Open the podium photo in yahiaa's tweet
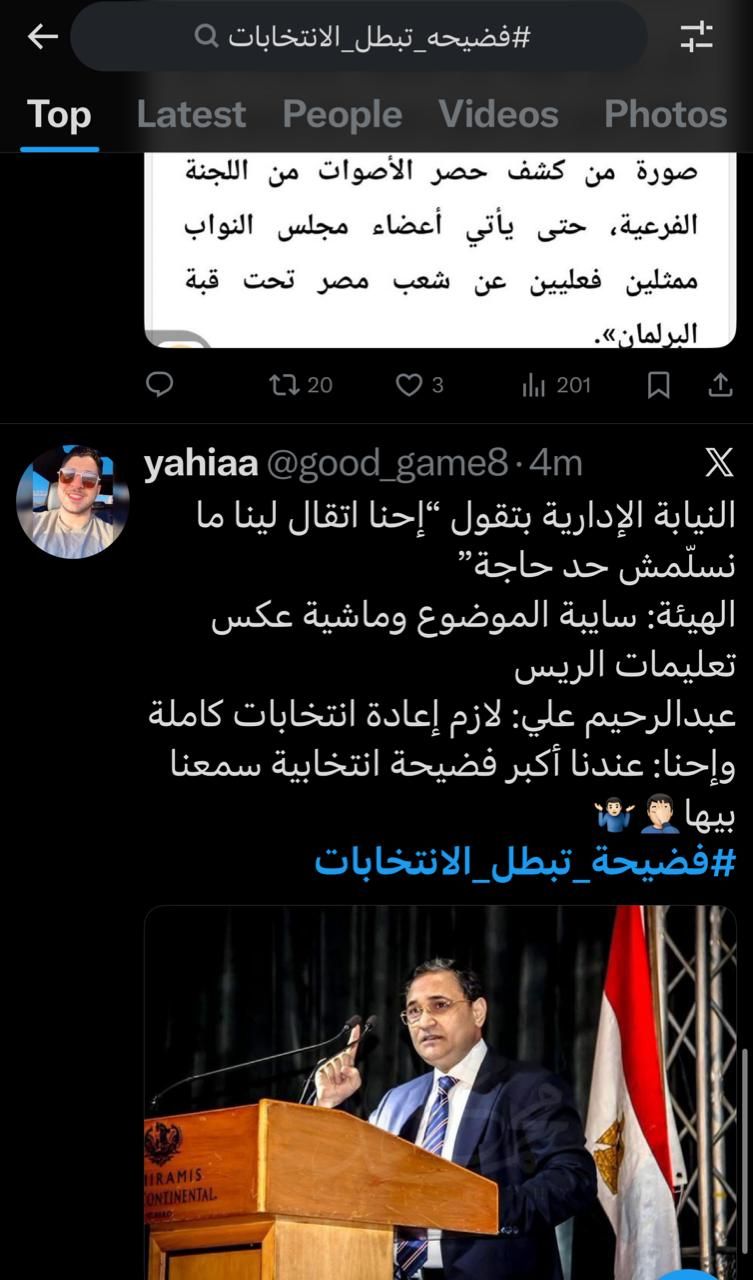The height and width of the screenshot is (1280, 753). [x=440, y=1090]
